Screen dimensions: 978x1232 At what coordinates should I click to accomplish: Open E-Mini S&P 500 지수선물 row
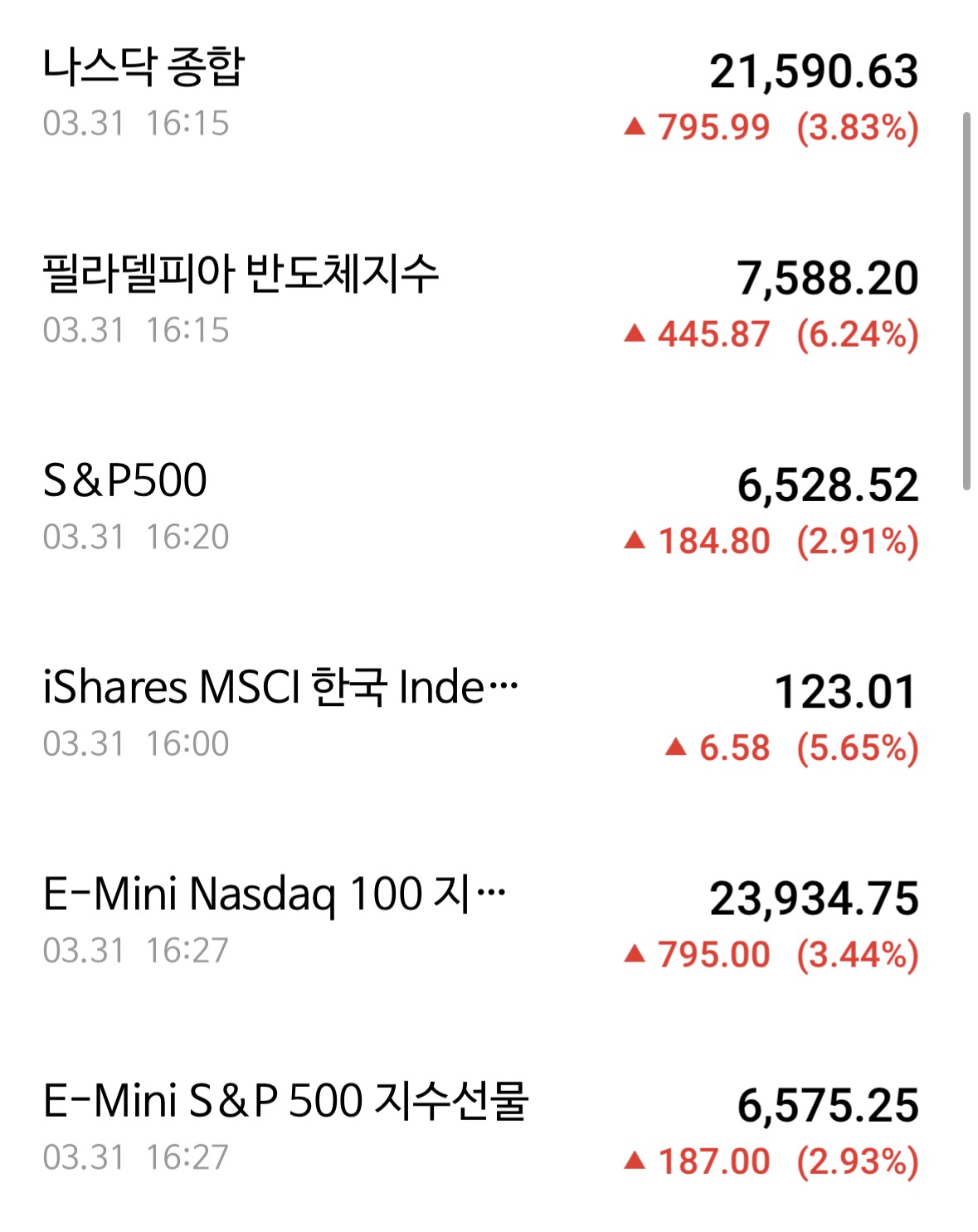pyautogui.click(x=285, y=1102)
